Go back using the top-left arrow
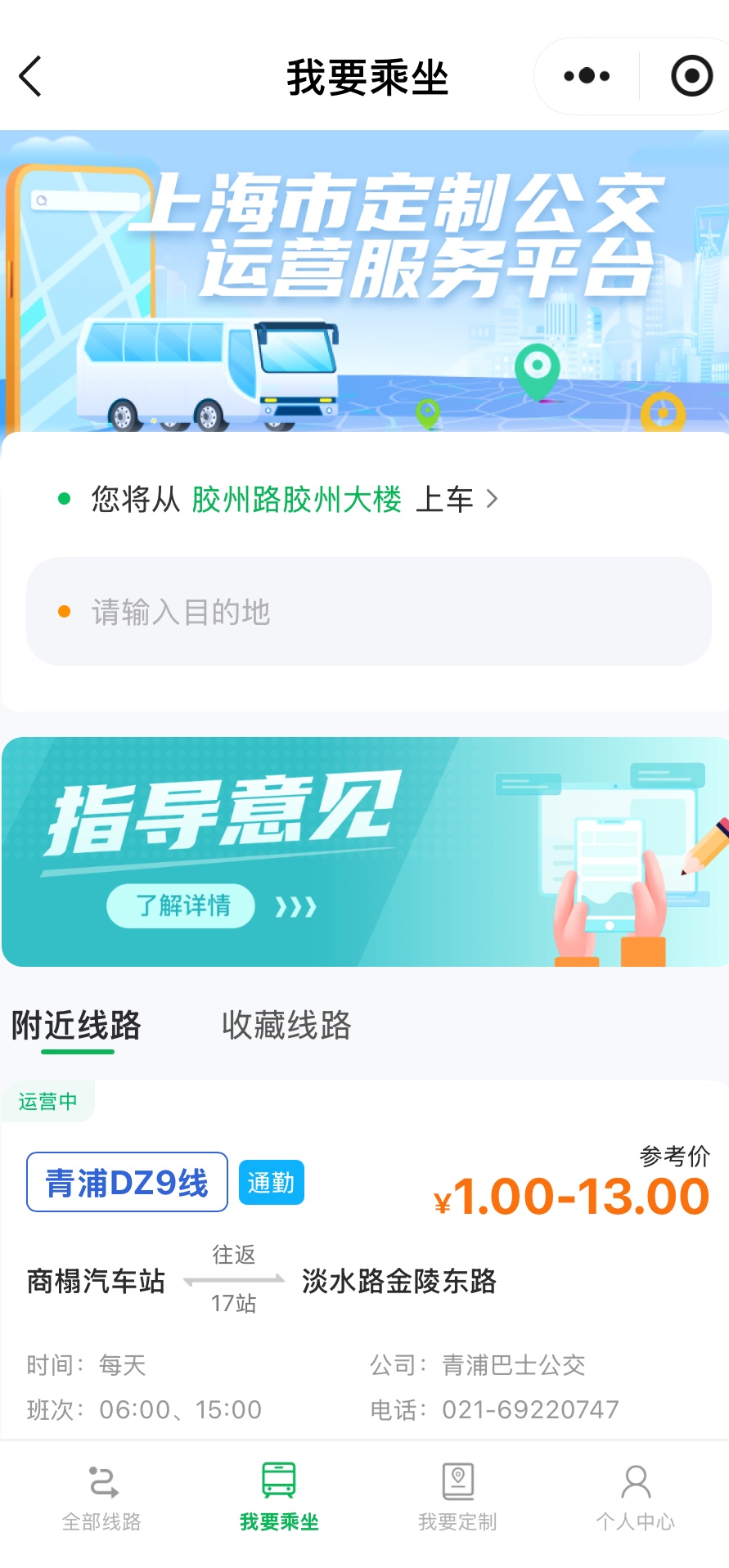 click(30, 77)
